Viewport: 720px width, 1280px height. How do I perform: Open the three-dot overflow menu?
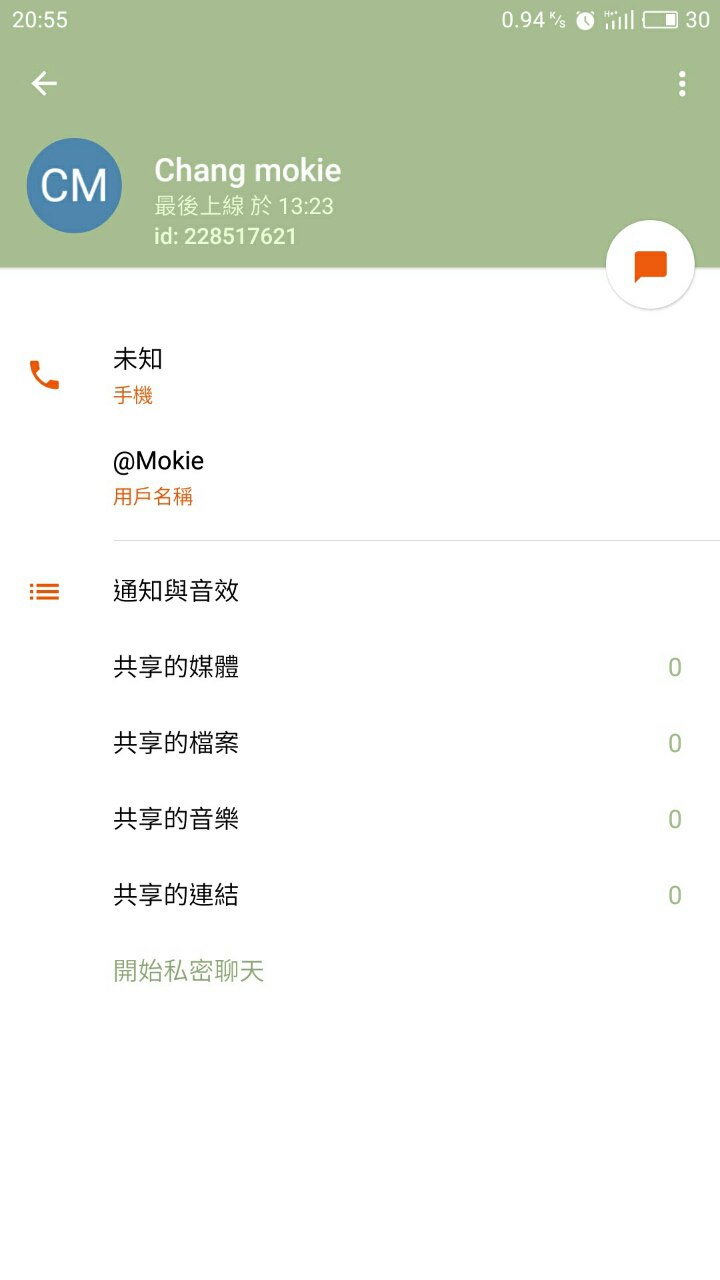click(x=682, y=84)
